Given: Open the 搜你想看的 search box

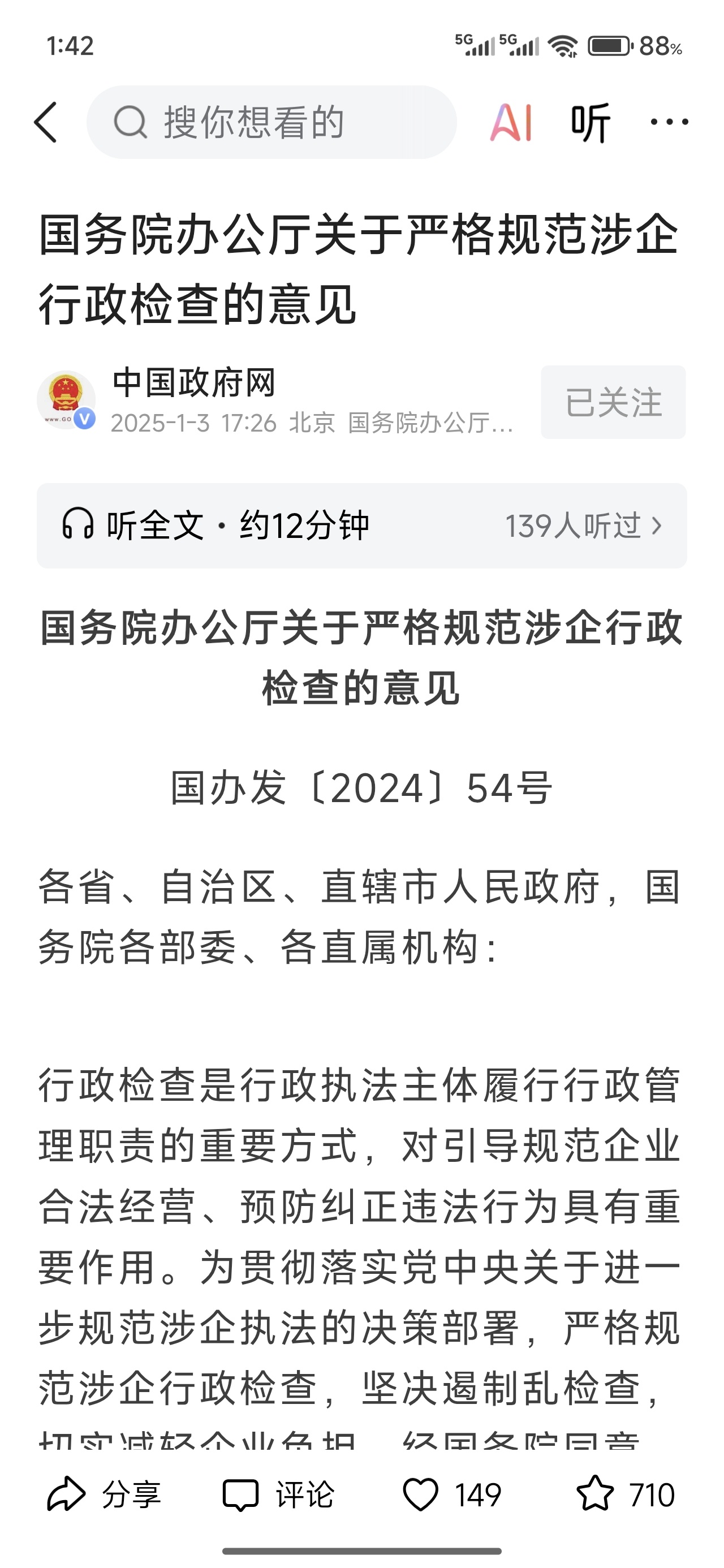Looking at the screenshot, I should [271, 122].
